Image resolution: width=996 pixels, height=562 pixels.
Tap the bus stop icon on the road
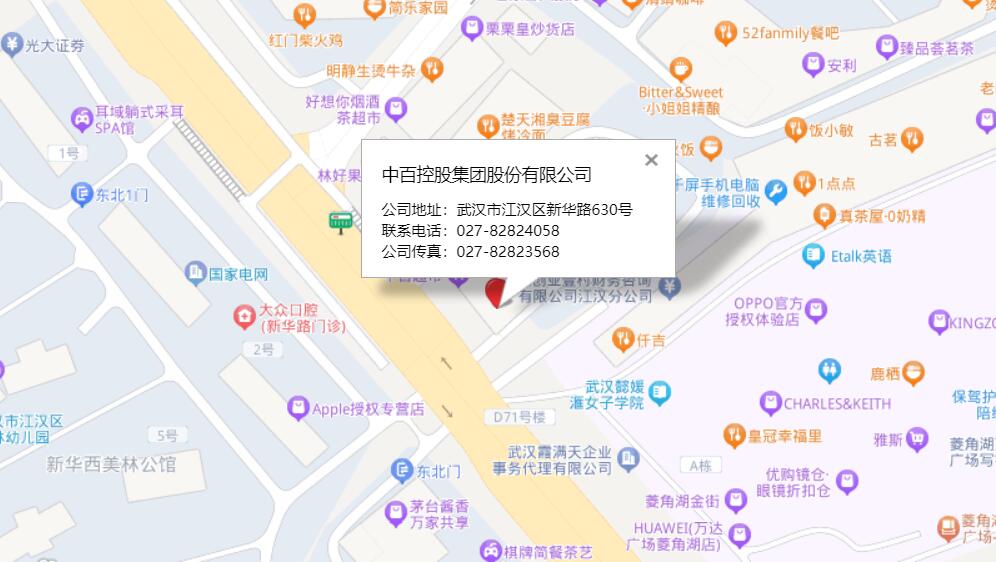pyautogui.click(x=341, y=221)
